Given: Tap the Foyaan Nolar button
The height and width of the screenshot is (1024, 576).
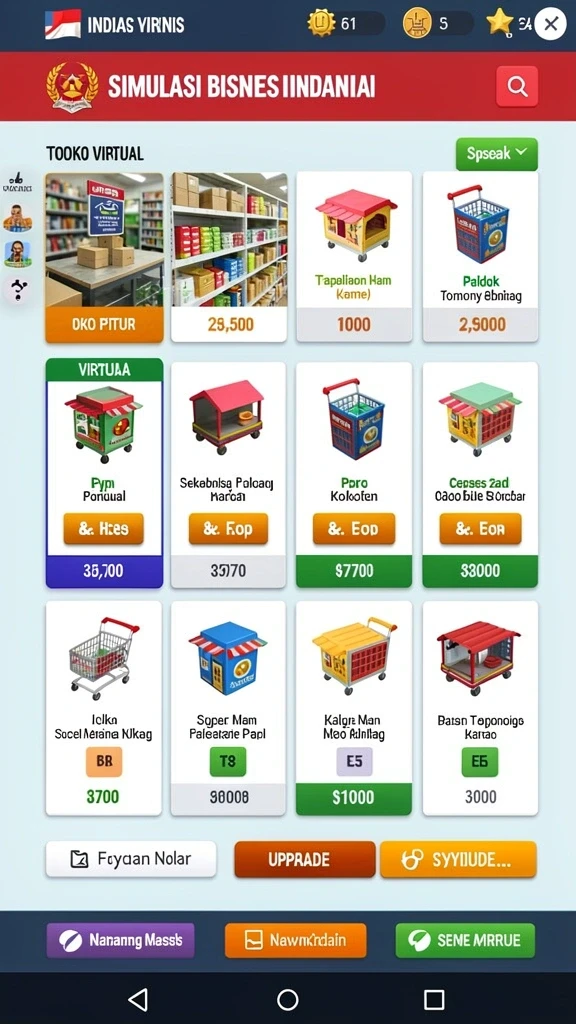Looking at the screenshot, I should tap(131, 859).
